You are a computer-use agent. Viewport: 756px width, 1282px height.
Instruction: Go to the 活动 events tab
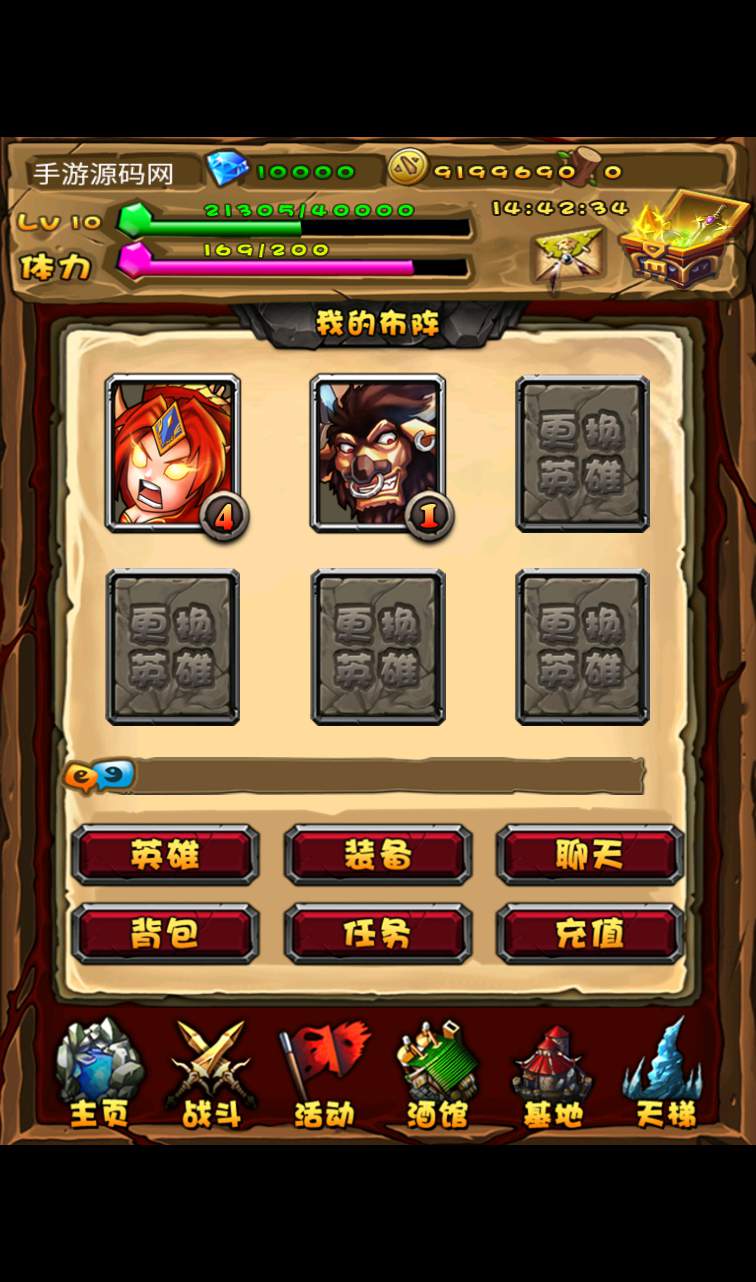[x=324, y=1074]
